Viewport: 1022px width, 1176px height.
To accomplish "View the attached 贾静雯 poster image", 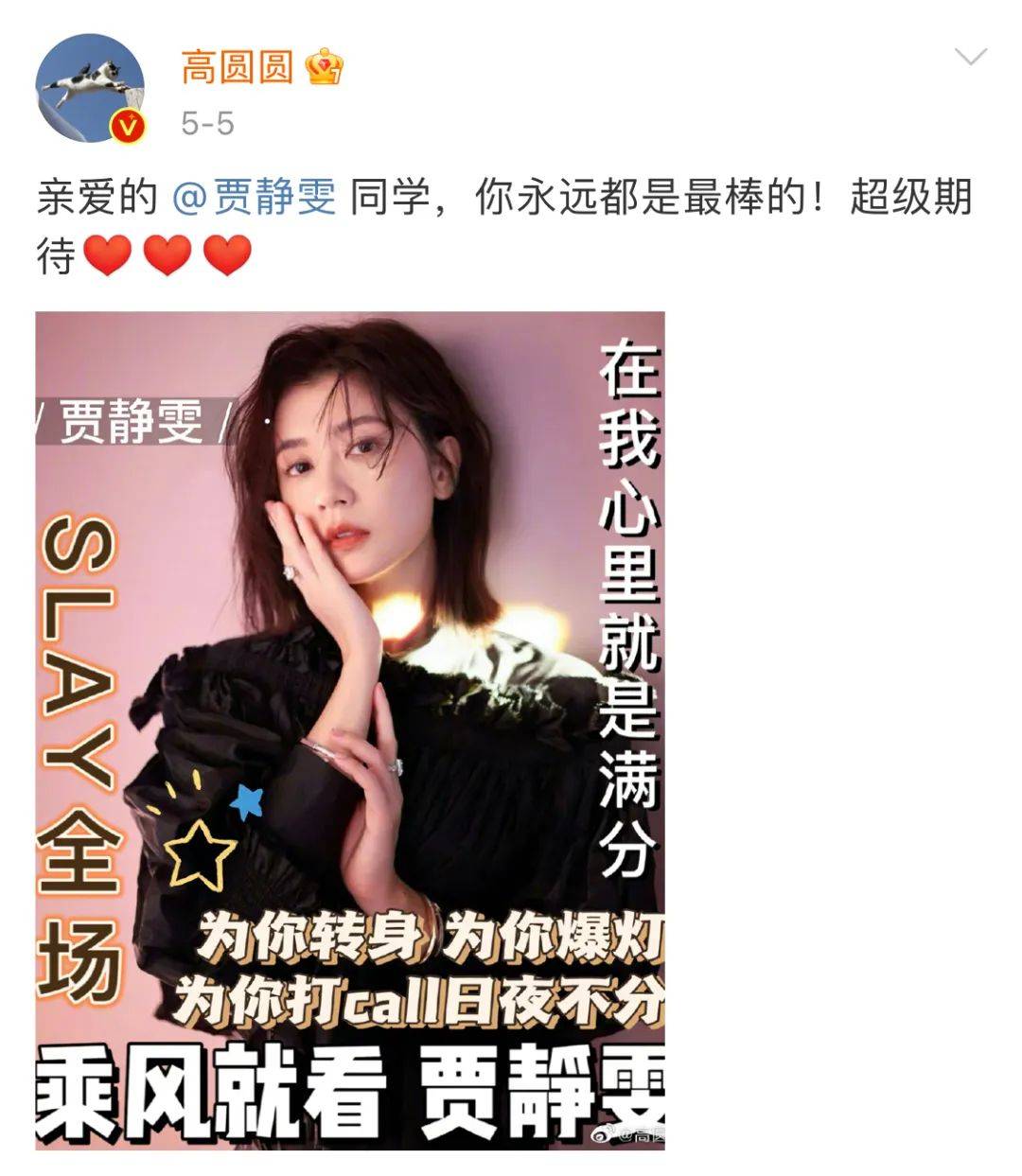I will pyautogui.click(x=350, y=730).
